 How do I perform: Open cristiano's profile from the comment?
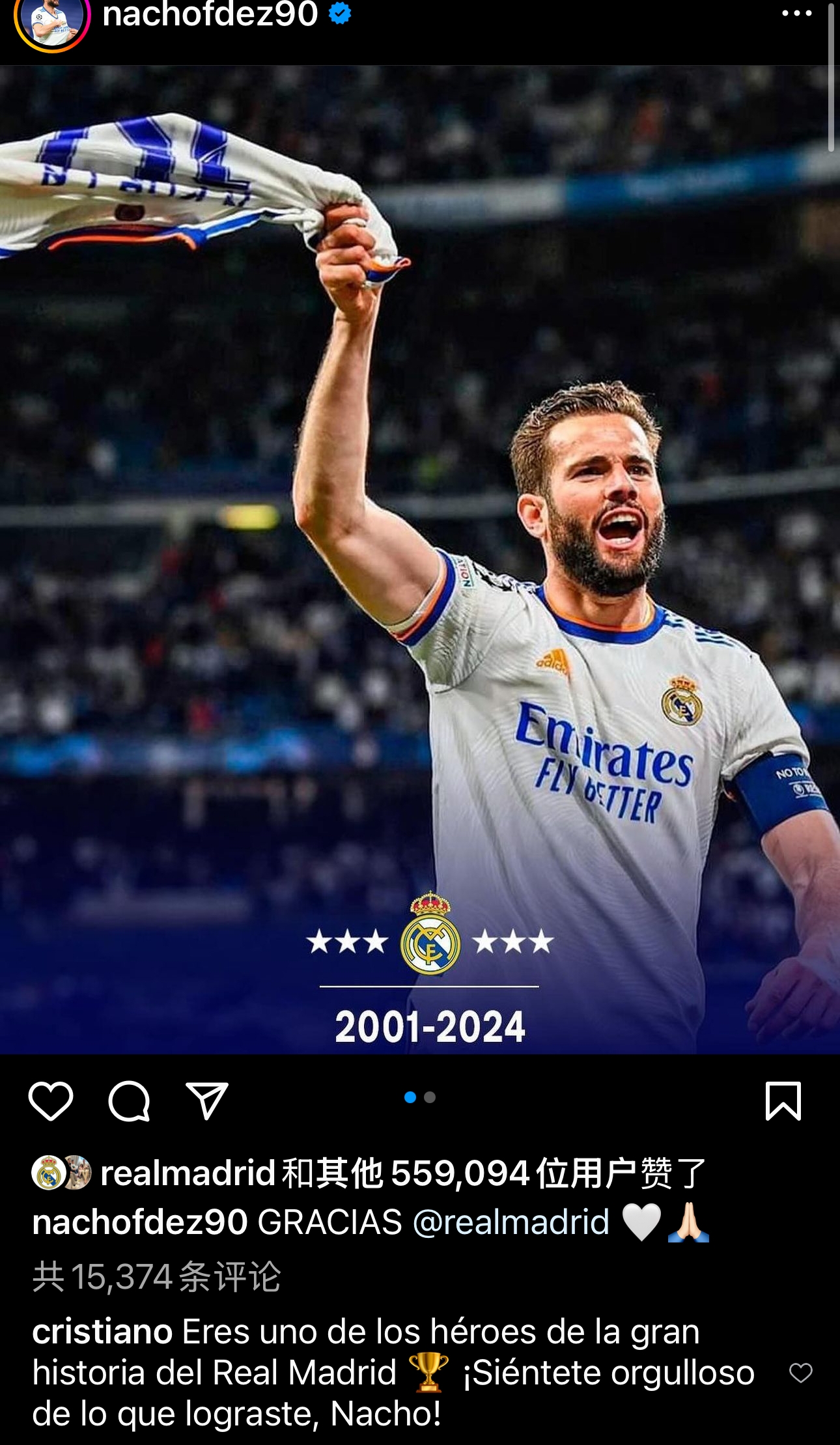[x=102, y=1331]
